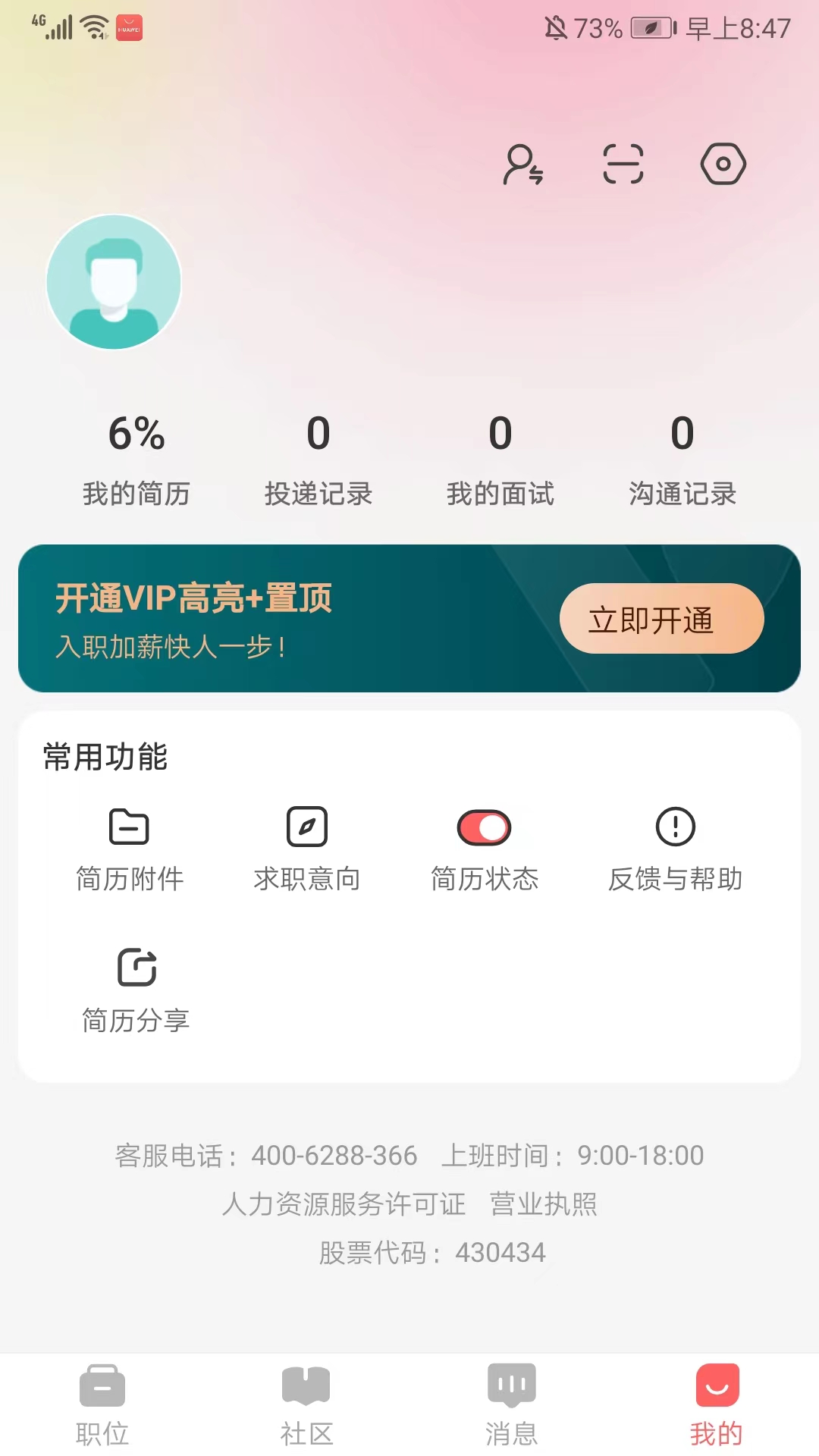
Task: Open 简历分享 resume sharing
Action: point(136,990)
